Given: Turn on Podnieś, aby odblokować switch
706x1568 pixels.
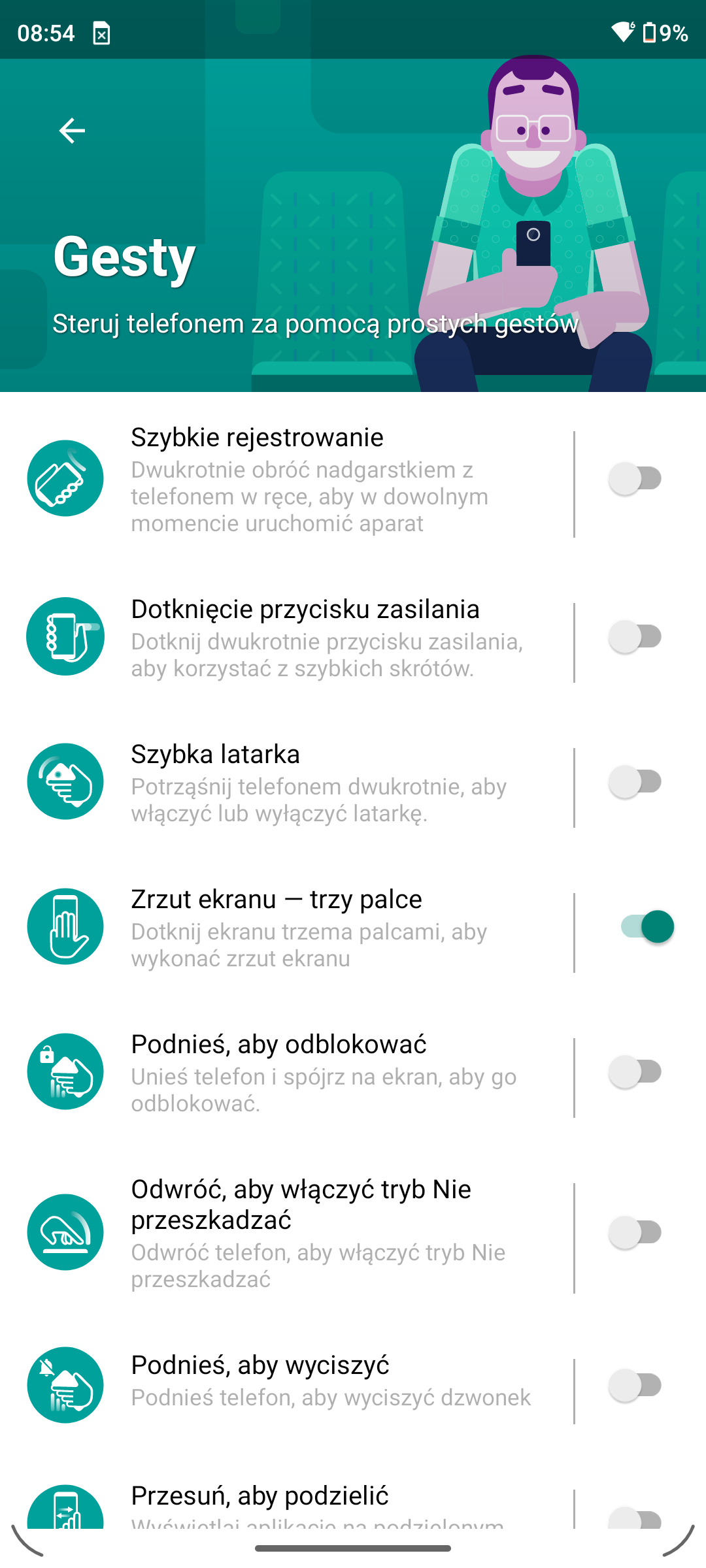Looking at the screenshot, I should pos(635,1071).
